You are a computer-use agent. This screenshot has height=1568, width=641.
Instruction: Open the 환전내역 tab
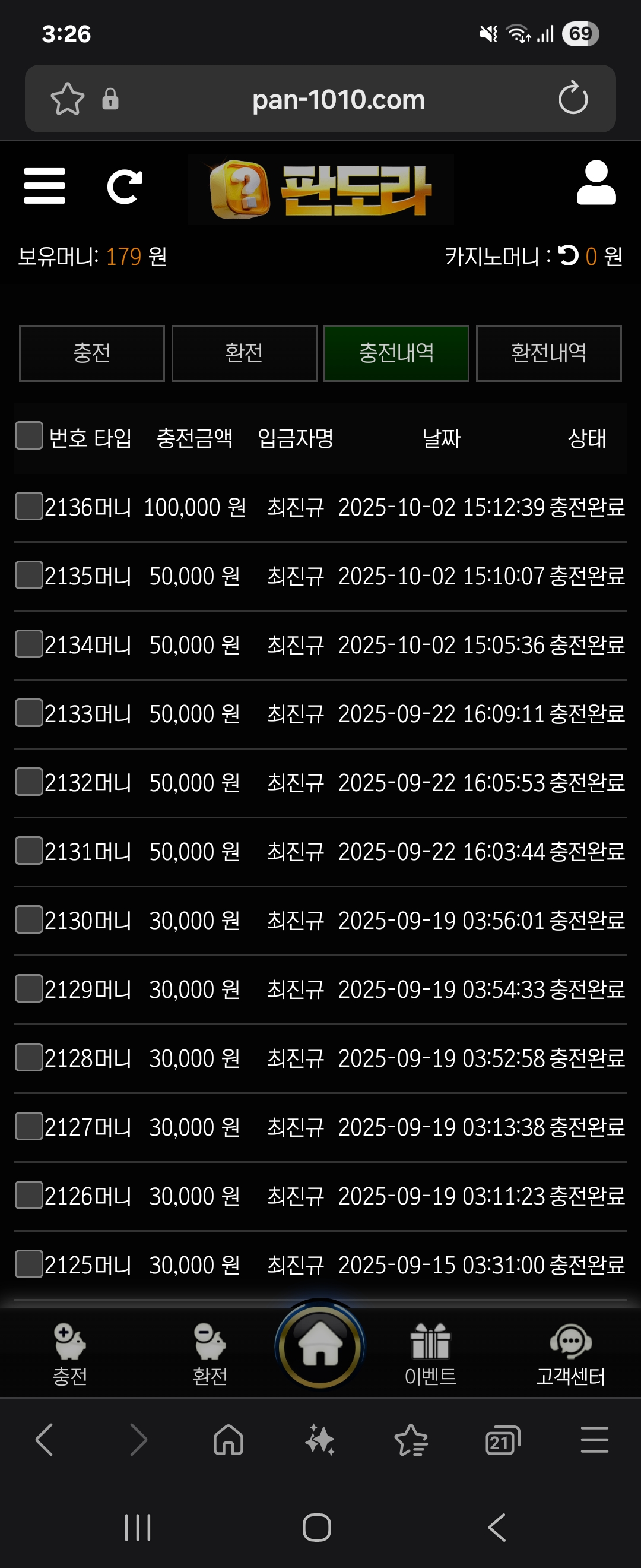click(x=548, y=353)
